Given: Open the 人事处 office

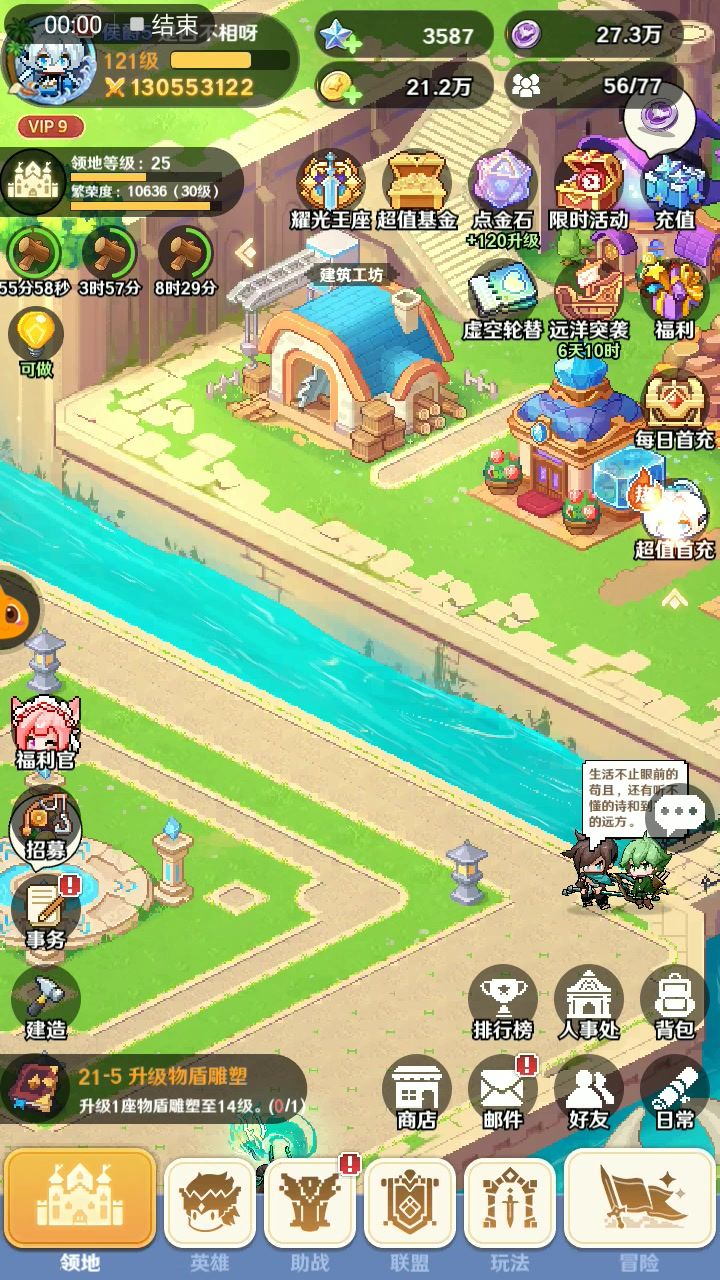Looking at the screenshot, I should (x=589, y=1002).
